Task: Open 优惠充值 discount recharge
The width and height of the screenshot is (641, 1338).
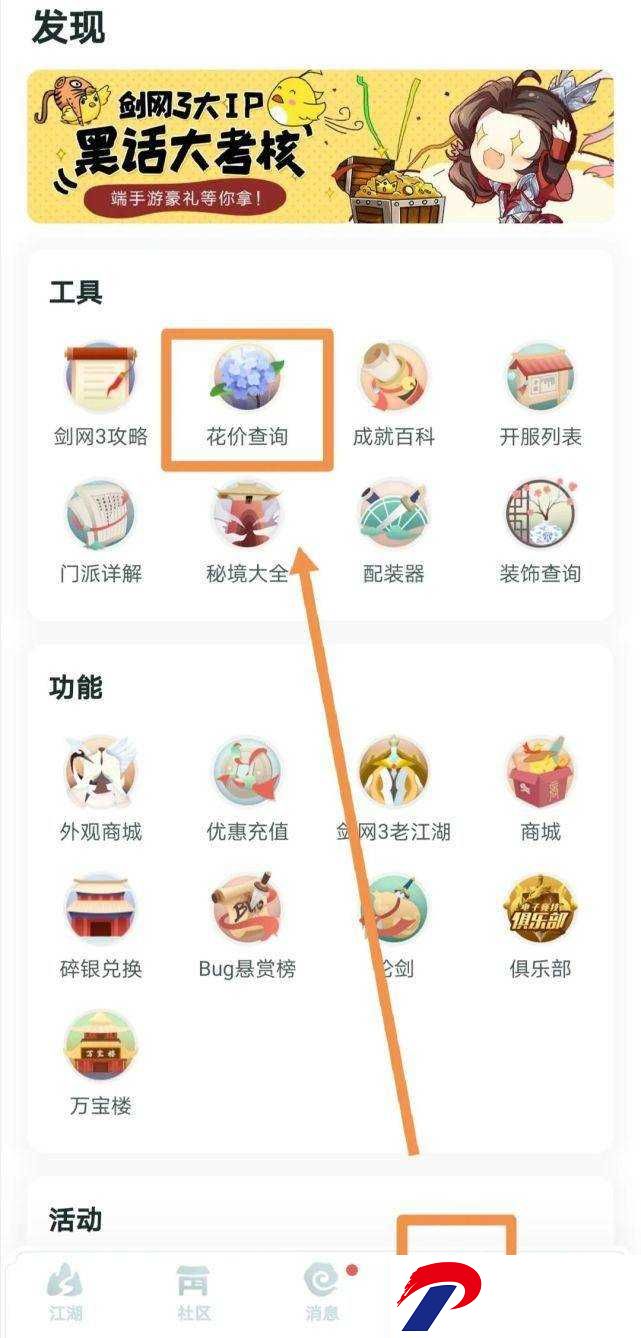Action: (x=247, y=790)
